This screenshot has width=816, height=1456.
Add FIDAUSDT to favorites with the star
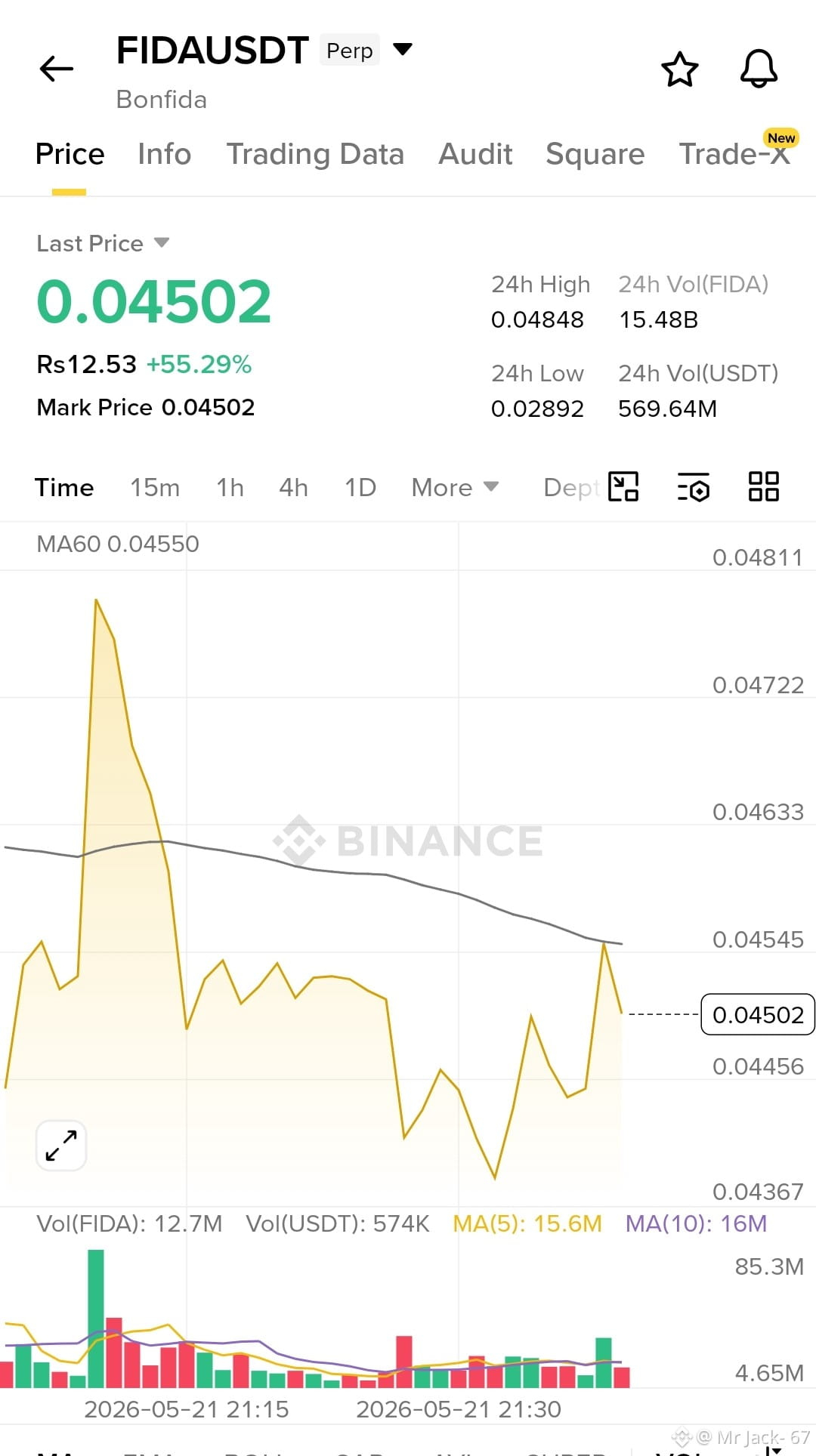[680, 69]
